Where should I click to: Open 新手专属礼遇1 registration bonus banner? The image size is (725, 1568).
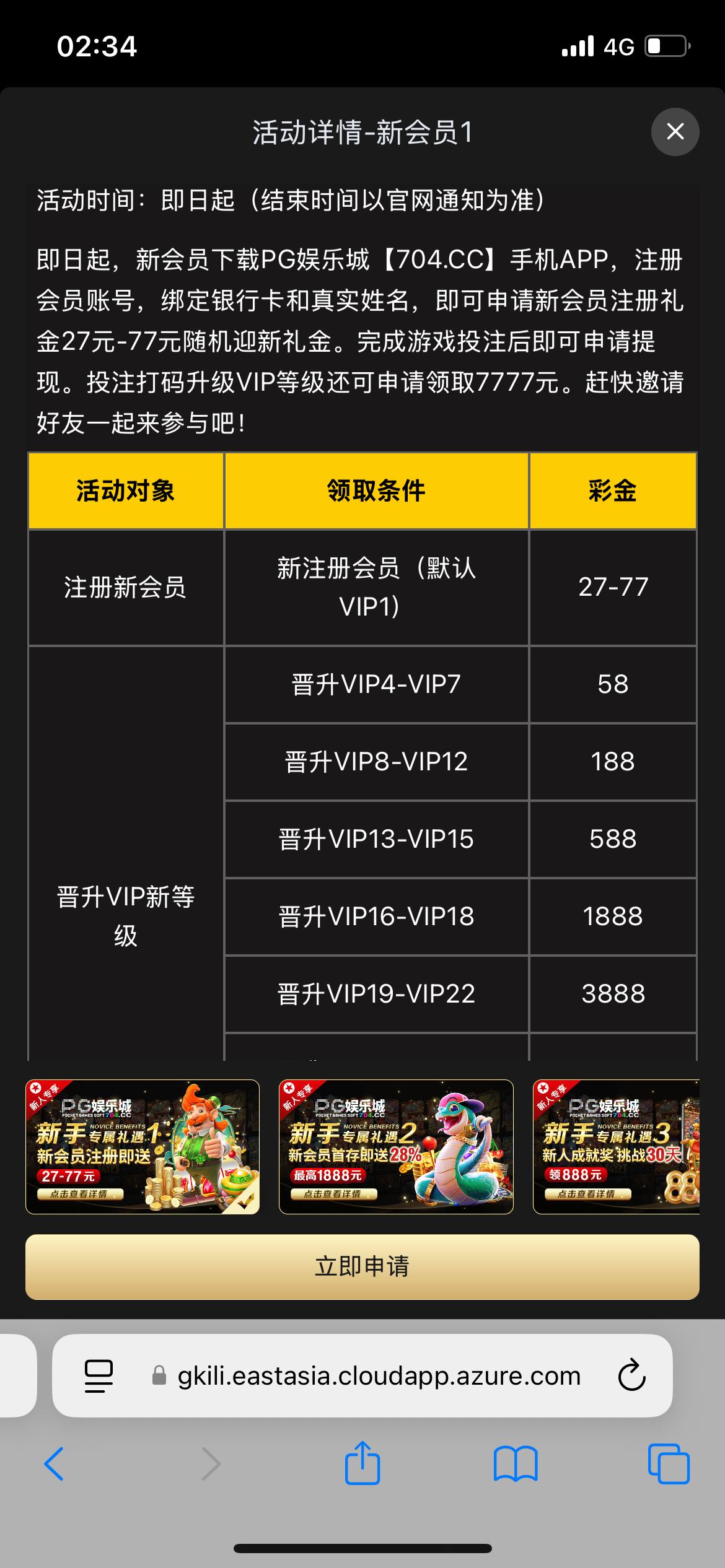[x=143, y=1146]
